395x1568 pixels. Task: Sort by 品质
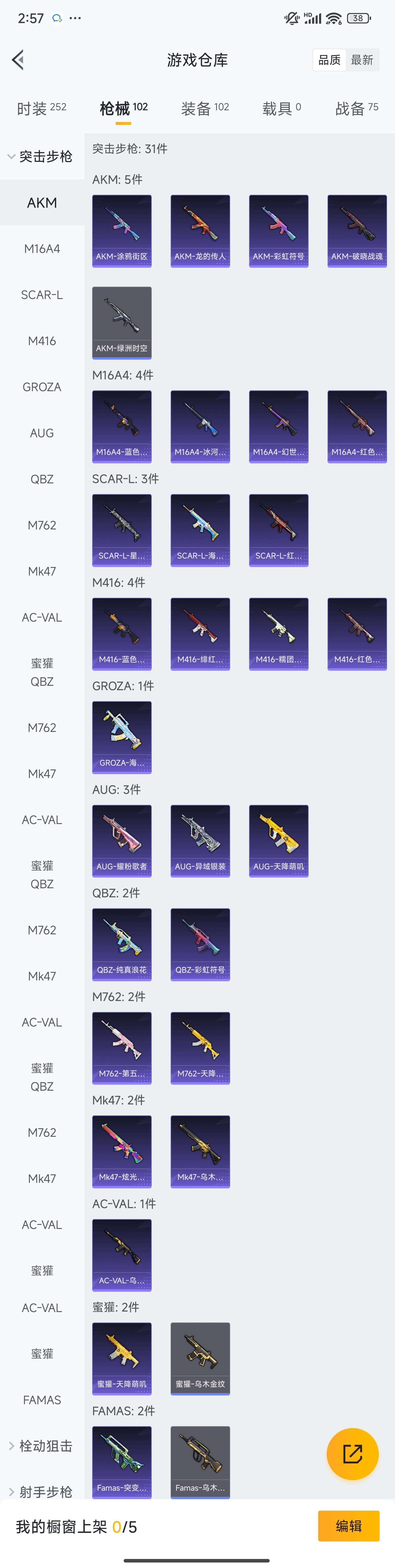[329, 60]
